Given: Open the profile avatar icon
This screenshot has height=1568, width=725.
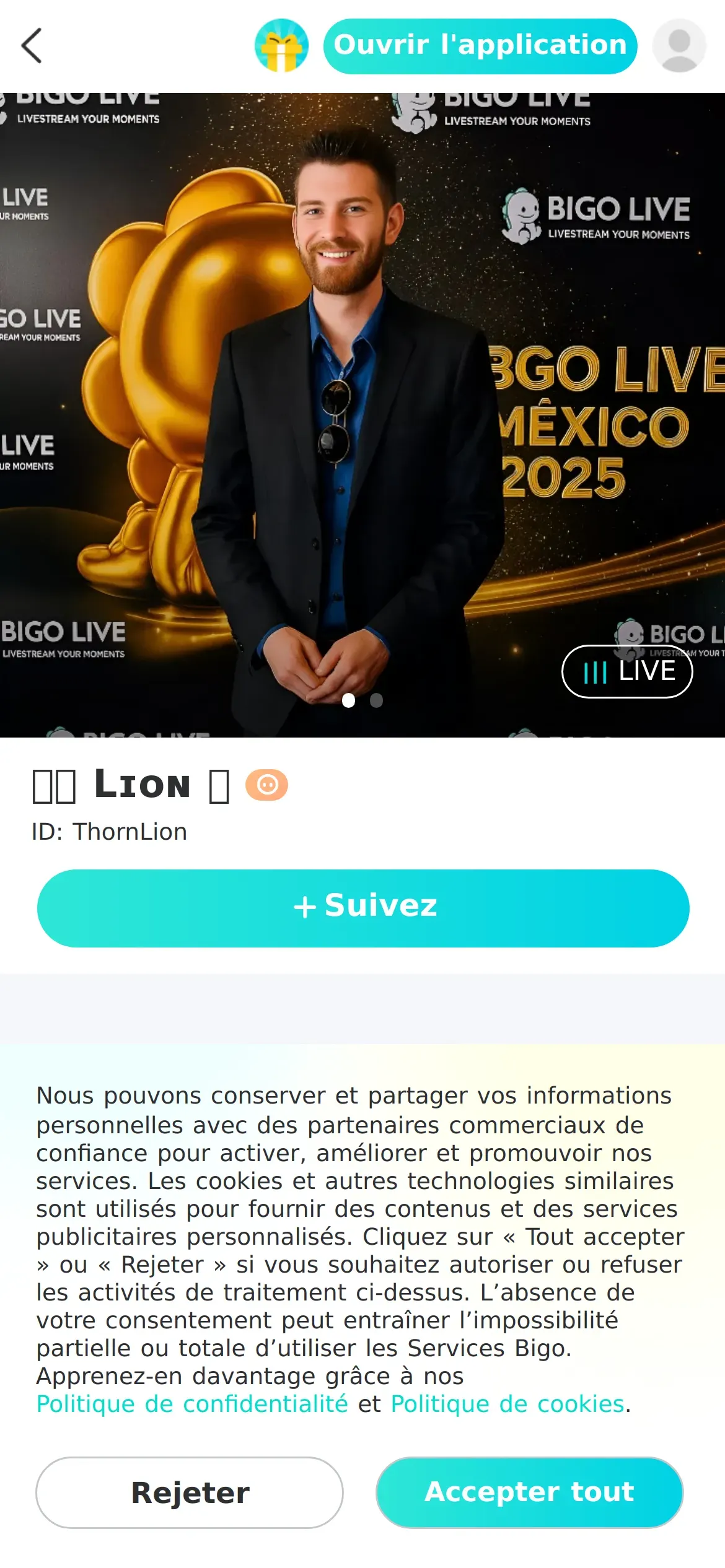Looking at the screenshot, I should coord(679,46).
